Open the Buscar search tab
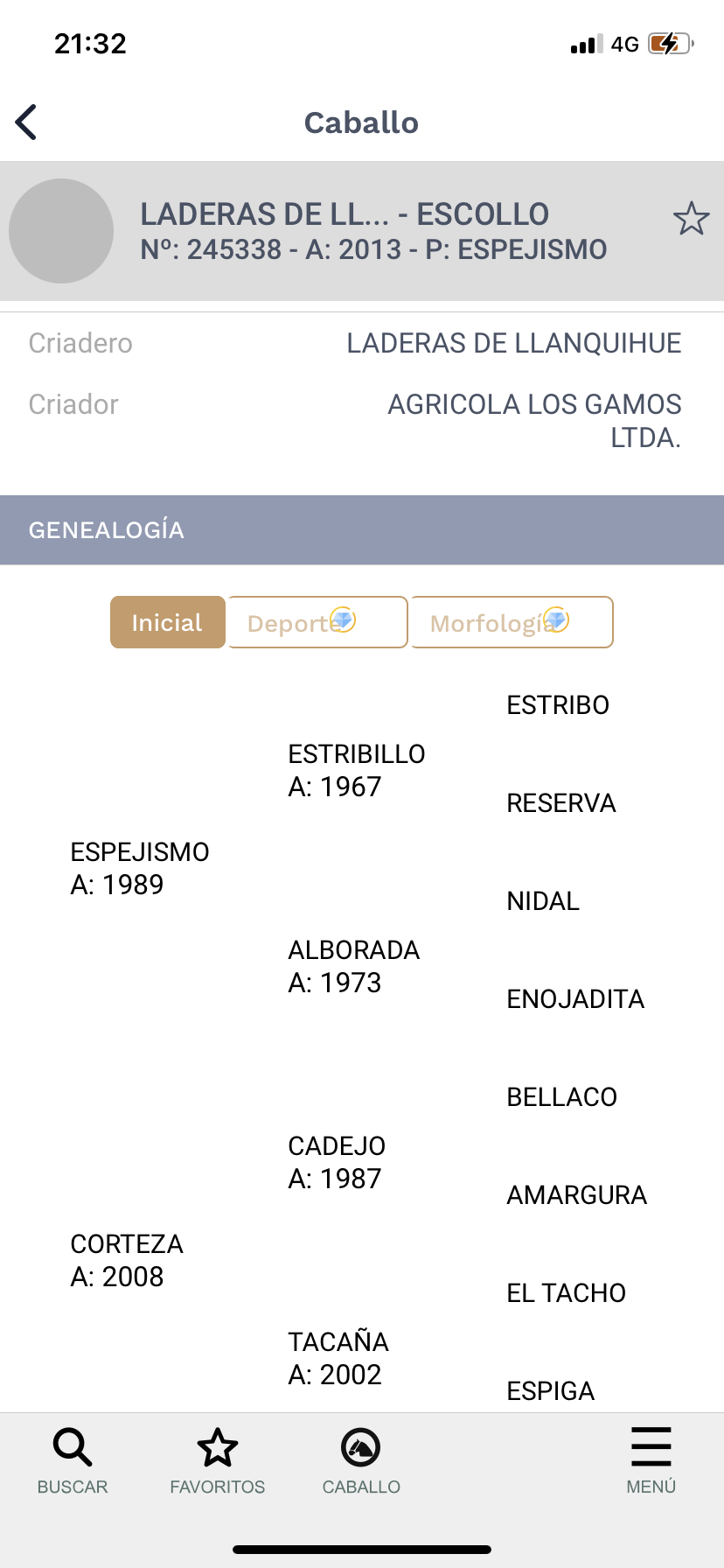The height and width of the screenshot is (1568, 724). coord(73,1461)
